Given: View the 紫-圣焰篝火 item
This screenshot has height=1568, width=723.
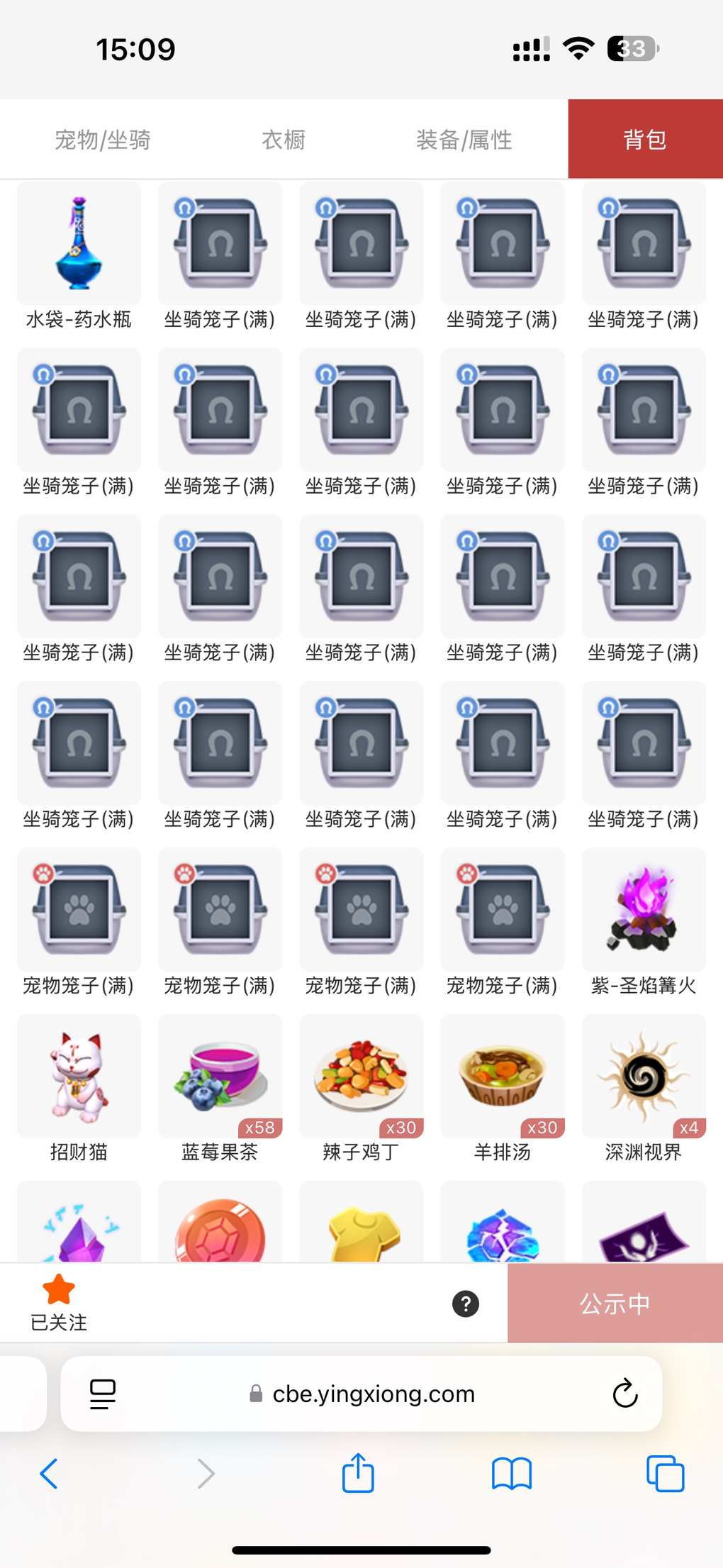Looking at the screenshot, I should point(644,911).
